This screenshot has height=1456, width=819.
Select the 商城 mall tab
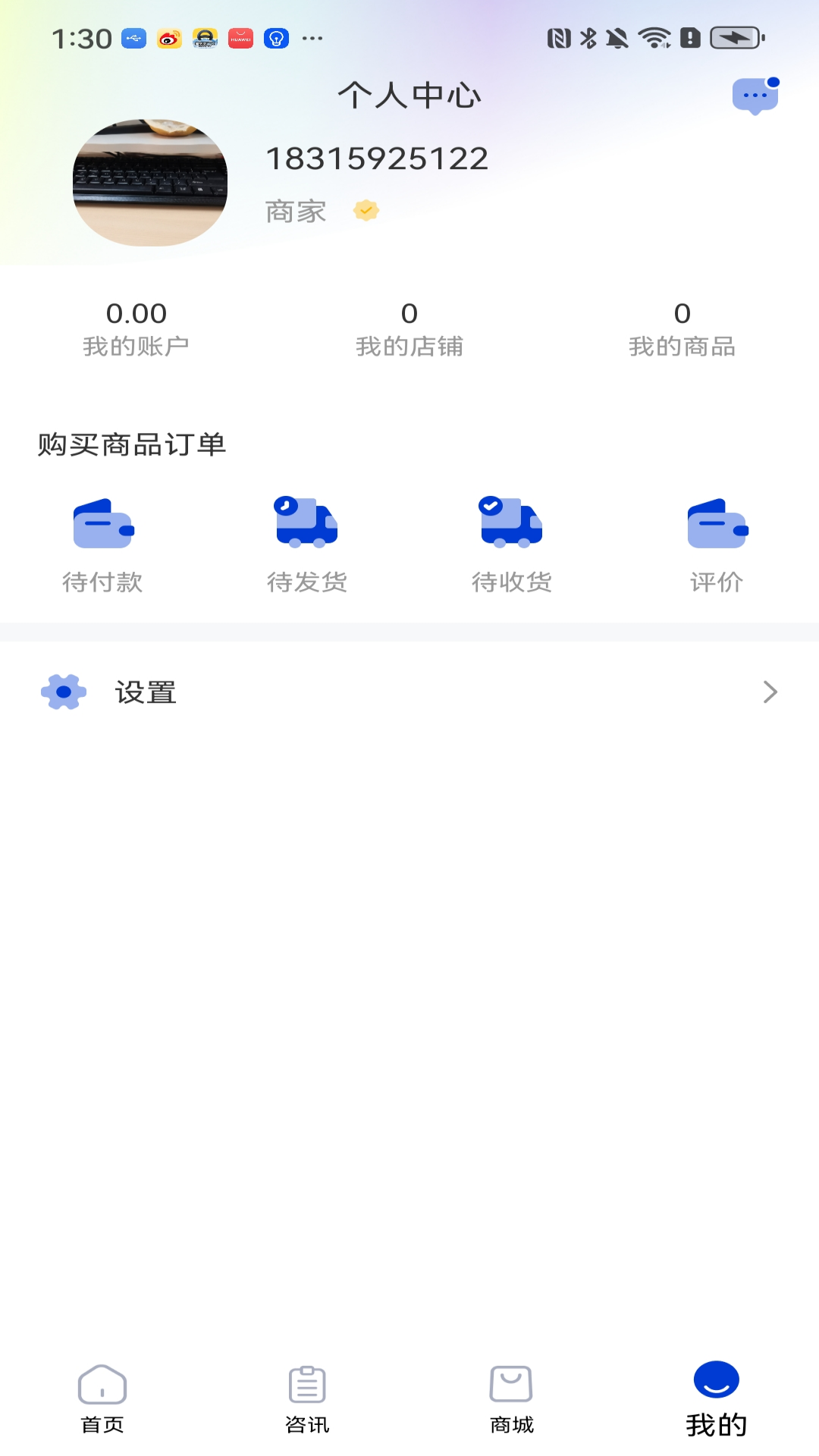click(x=512, y=1399)
